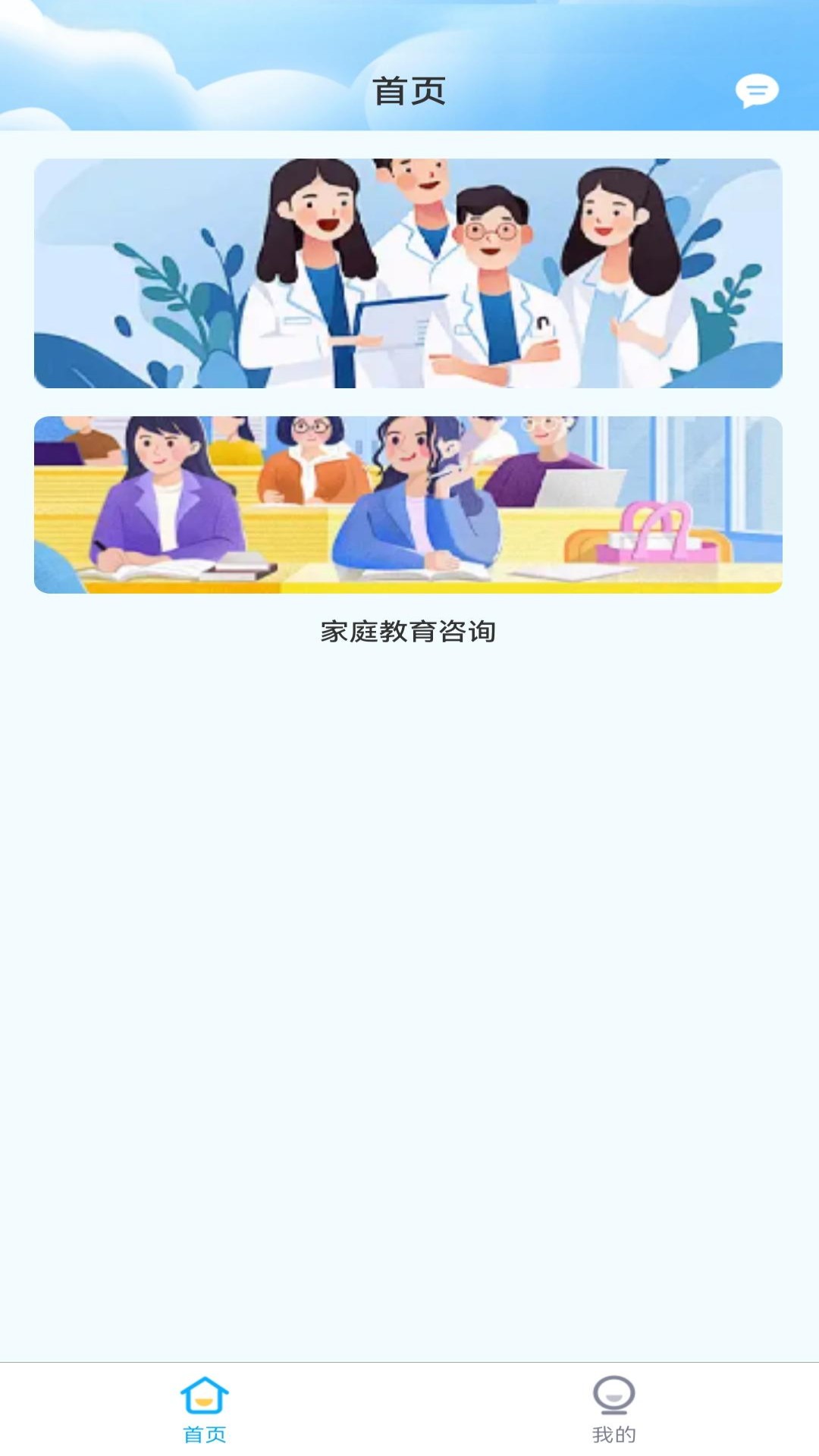Open the family education consultation entry
The height and width of the screenshot is (1456, 819).
coord(409,631)
